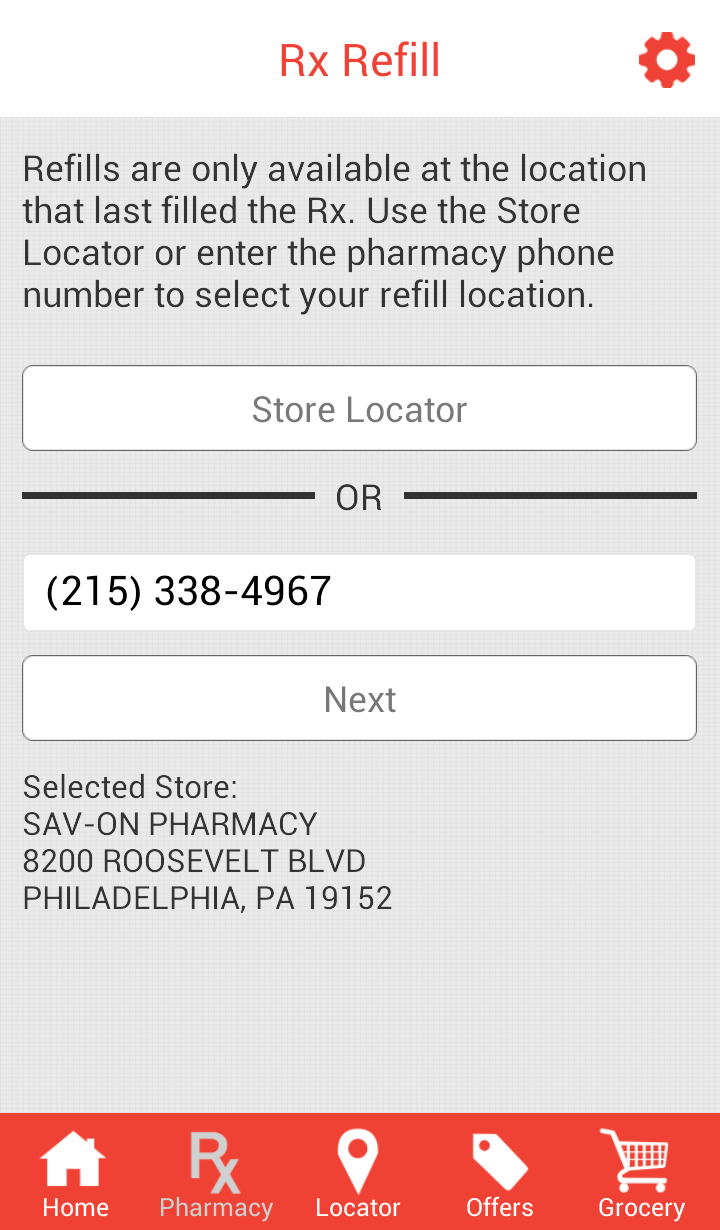720x1230 pixels.
Task: Open the Grocery tab
Action: coord(641,1173)
